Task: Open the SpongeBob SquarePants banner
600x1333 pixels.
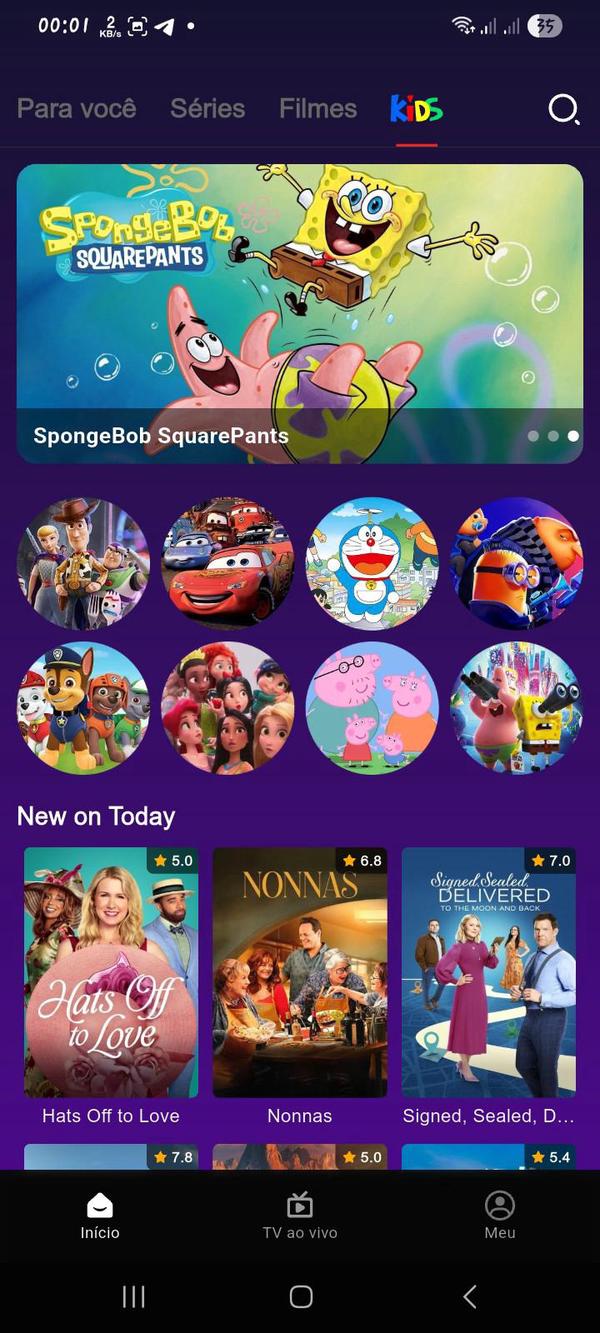Action: (x=300, y=313)
